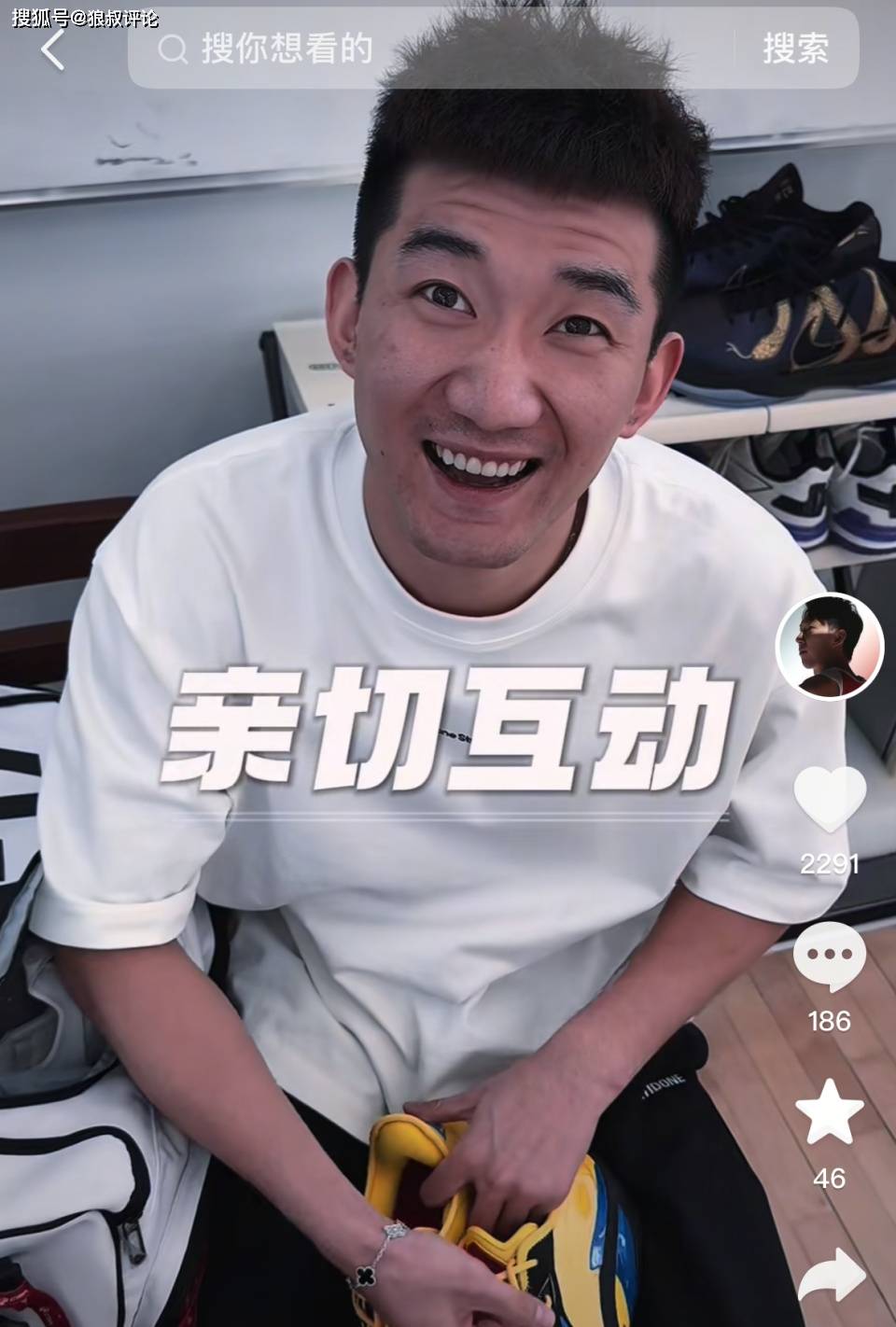Share the video with the arrow icon
This screenshot has width=896, height=1327.
coord(832,1276)
